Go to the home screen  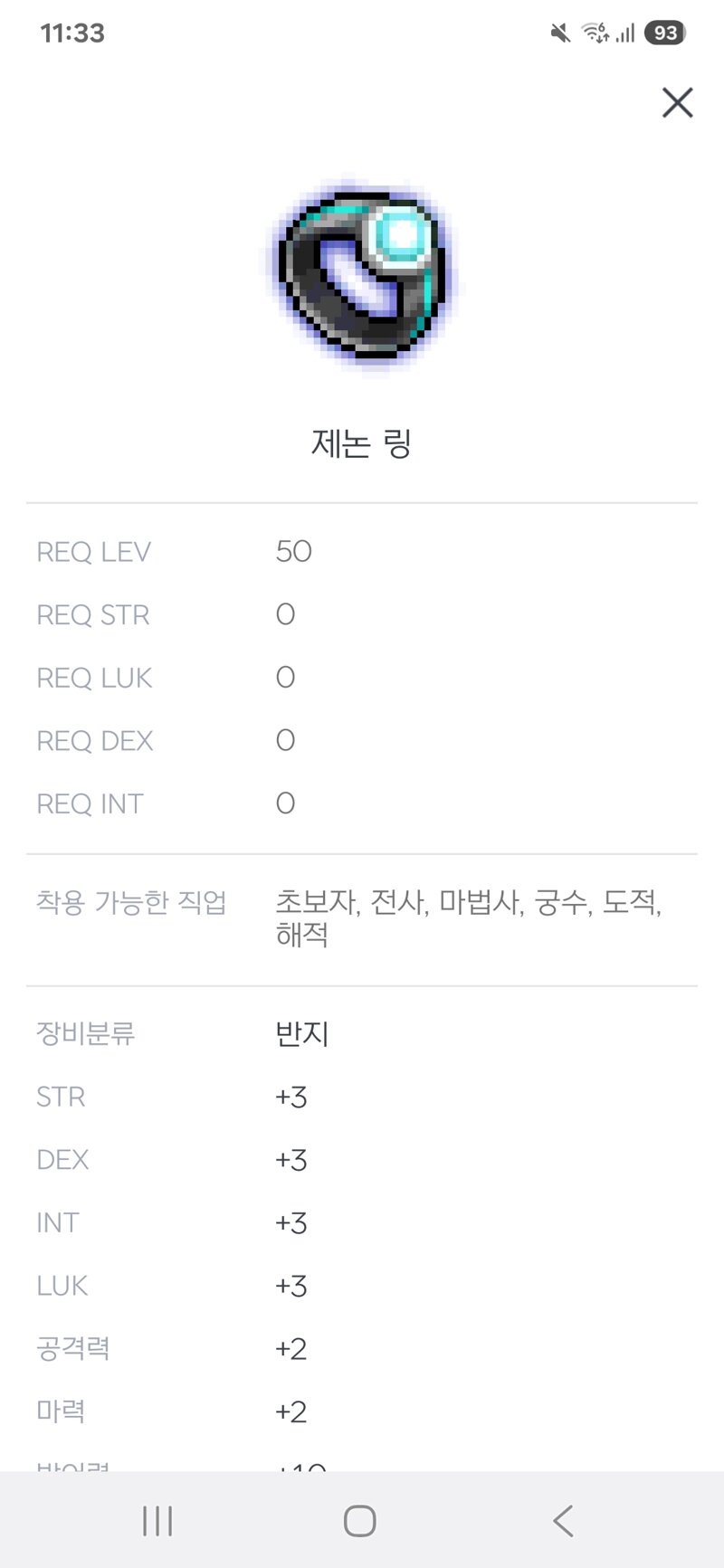click(x=360, y=1521)
